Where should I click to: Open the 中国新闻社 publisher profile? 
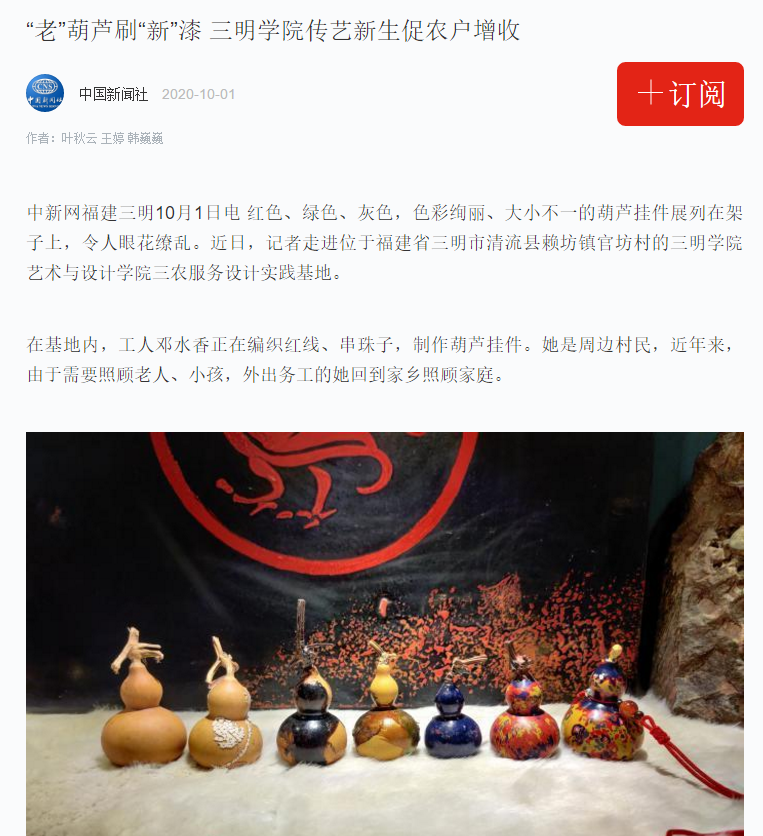113,94
